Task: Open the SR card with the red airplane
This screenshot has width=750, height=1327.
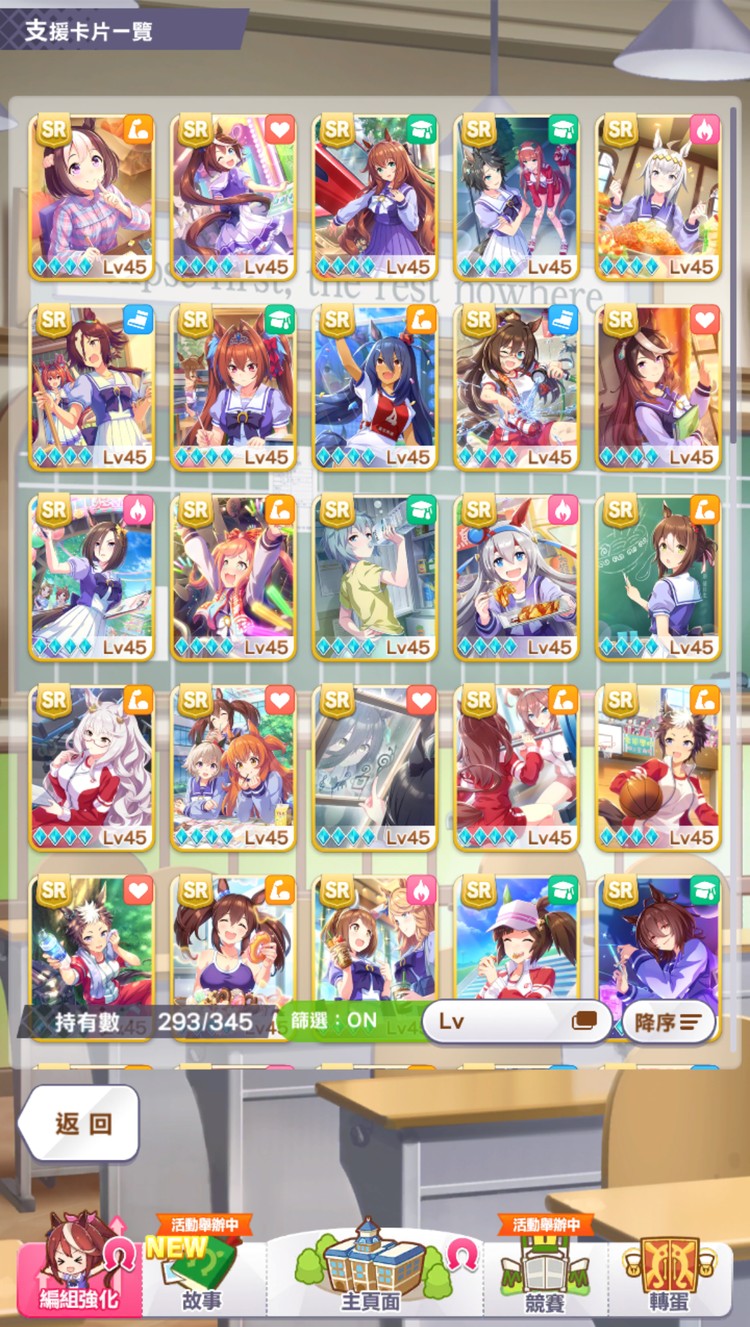Action: pyautogui.click(x=375, y=196)
